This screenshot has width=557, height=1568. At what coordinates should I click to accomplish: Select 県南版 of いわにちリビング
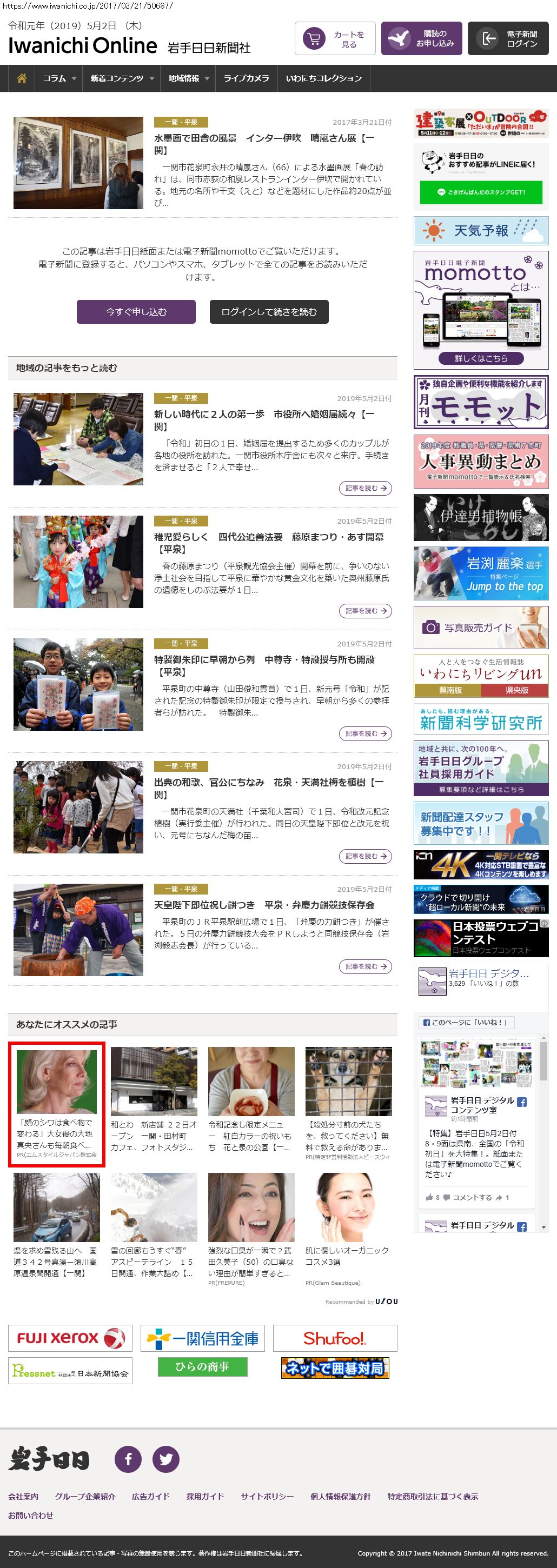449,690
